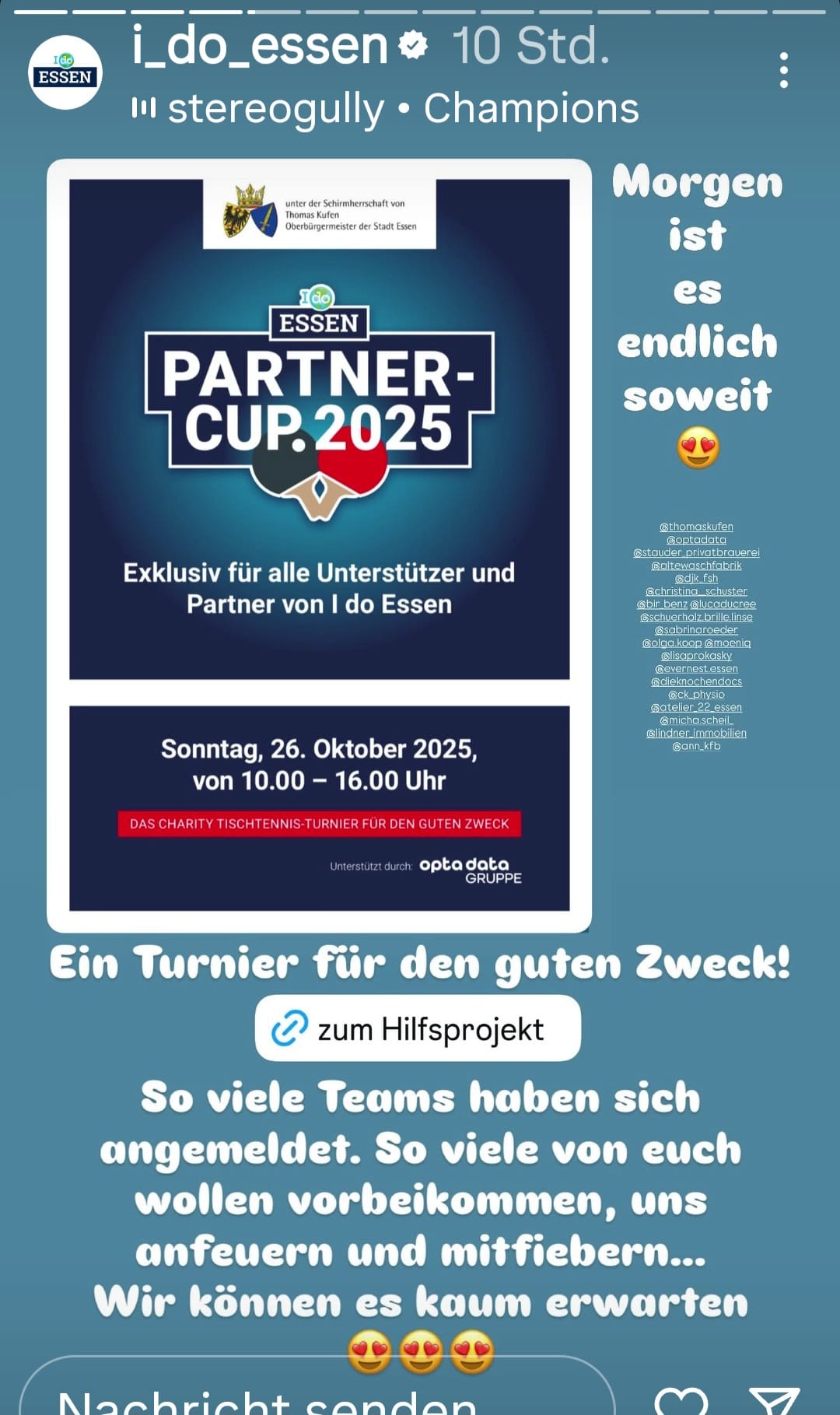
Task: Share this story via paper plane icon
Action: click(773, 1400)
